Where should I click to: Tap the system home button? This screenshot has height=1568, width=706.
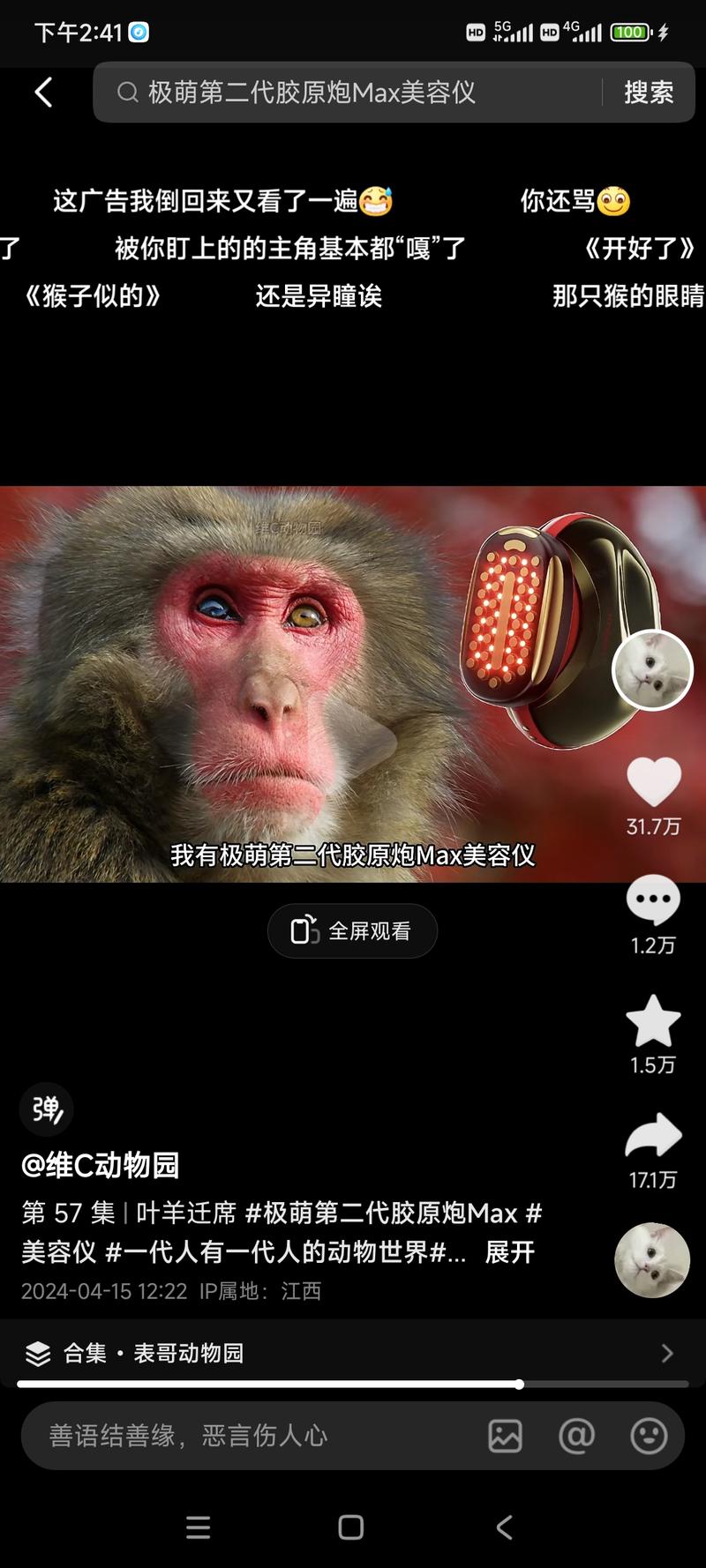[x=351, y=1527]
